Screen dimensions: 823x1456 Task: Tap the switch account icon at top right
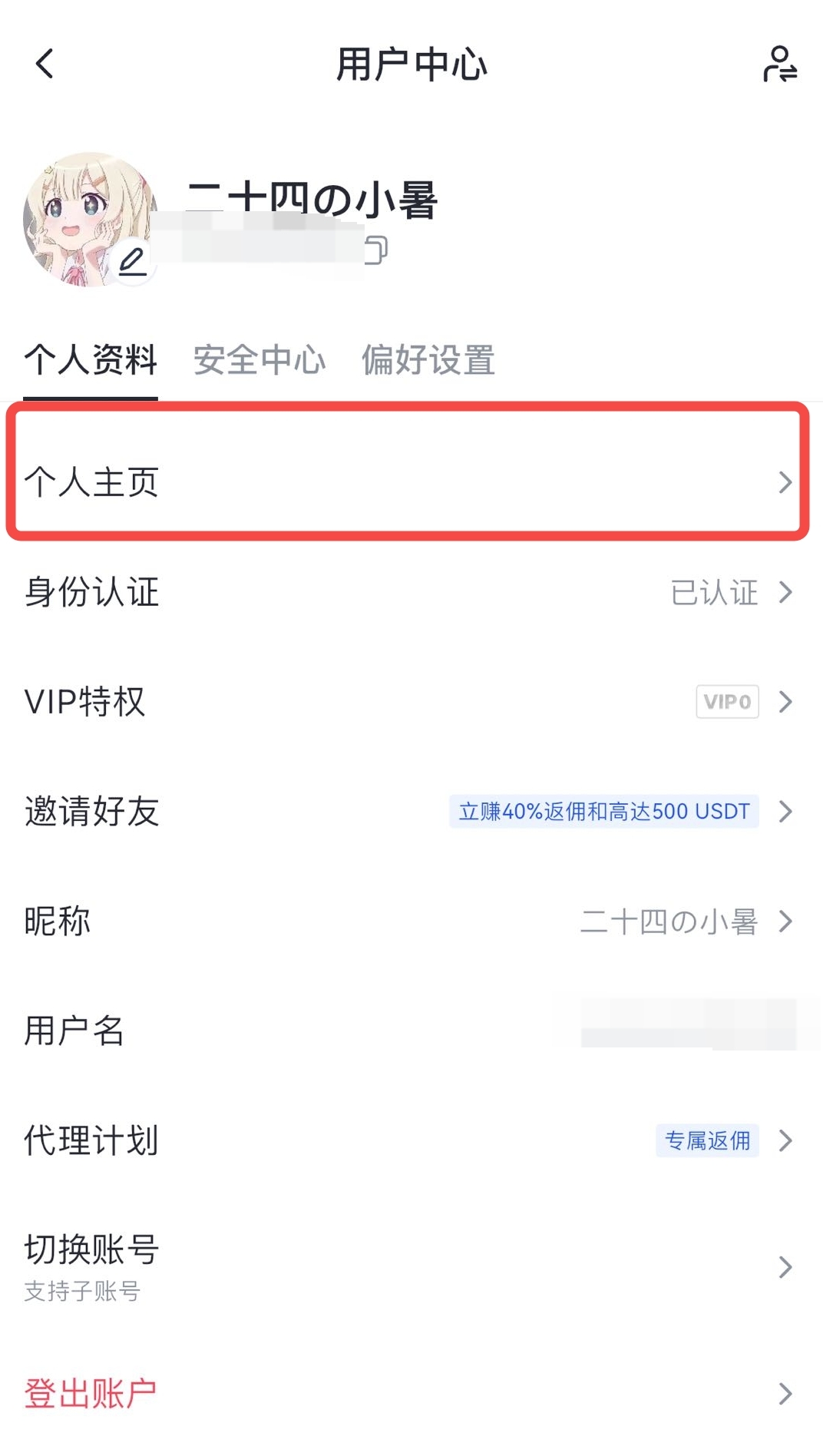pyautogui.click(x=779, y=64)
